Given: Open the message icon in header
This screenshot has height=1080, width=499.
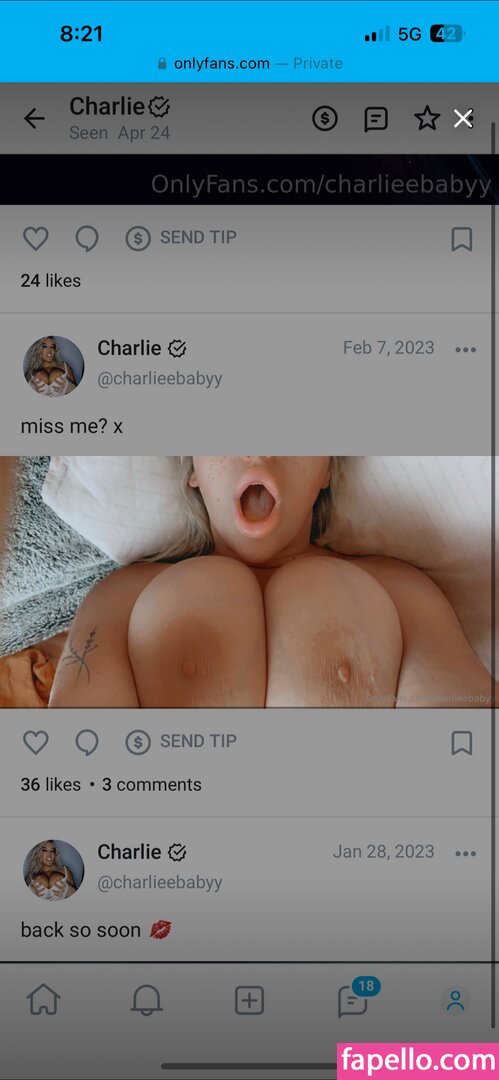Looking at the screenshot, I should (376, 119).
